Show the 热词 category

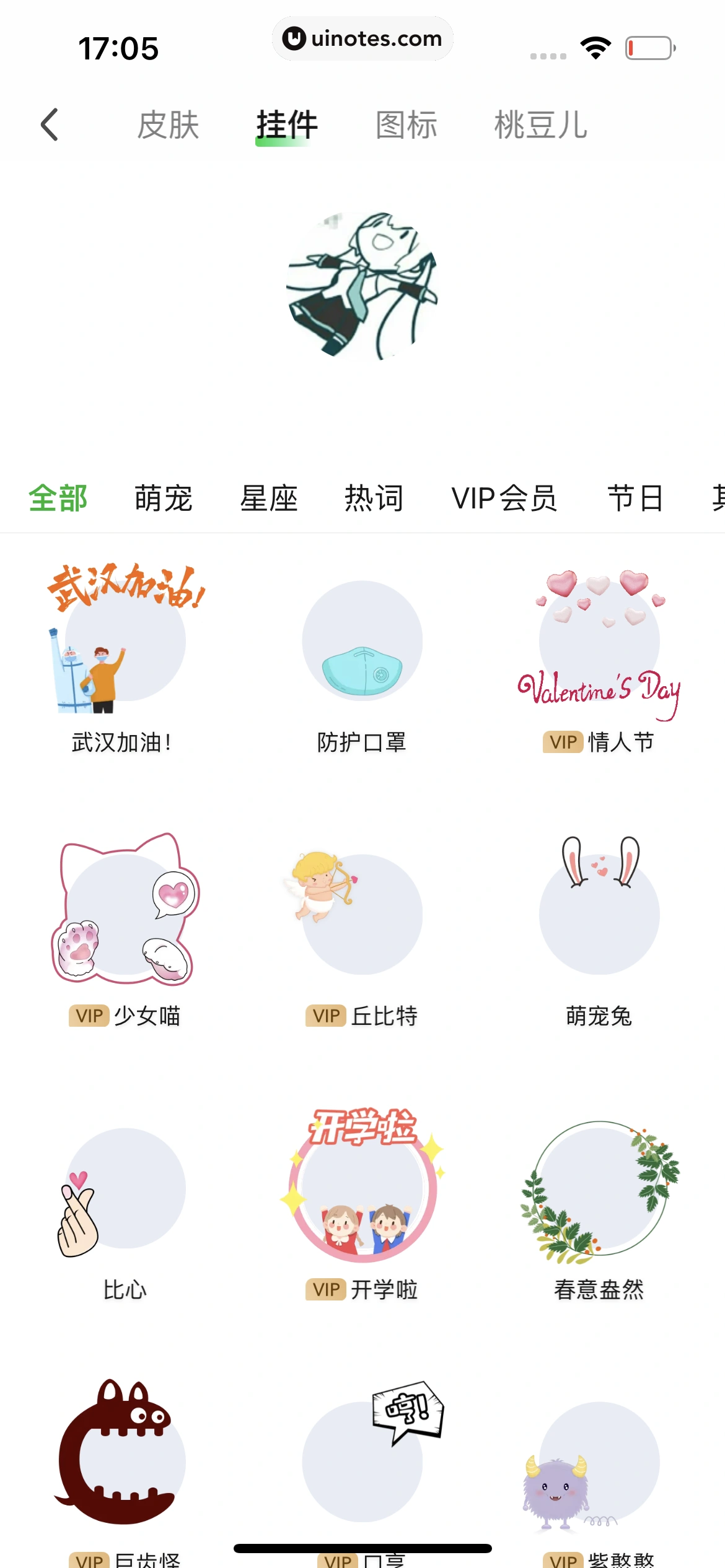pos(374,498)
